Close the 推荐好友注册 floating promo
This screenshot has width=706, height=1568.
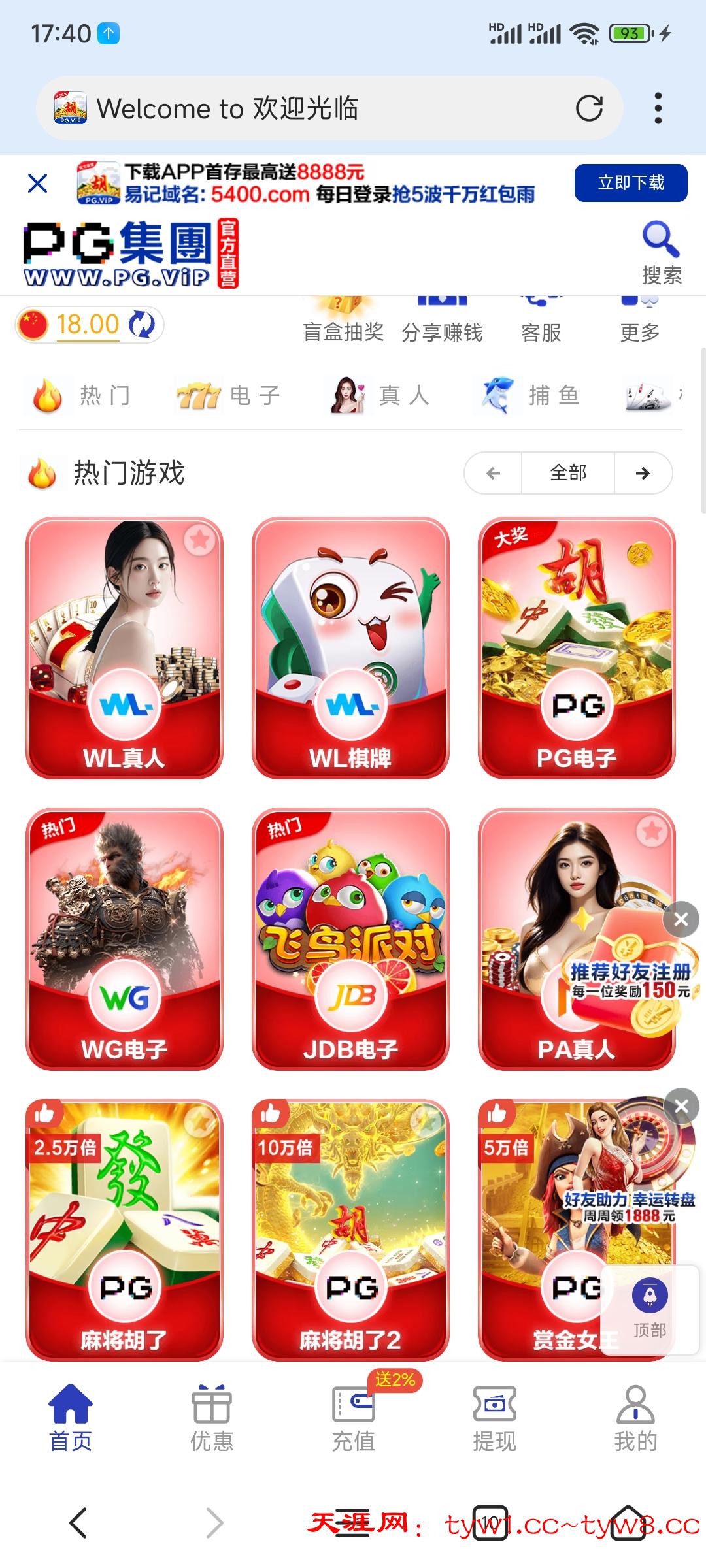[x=681, y=919]
